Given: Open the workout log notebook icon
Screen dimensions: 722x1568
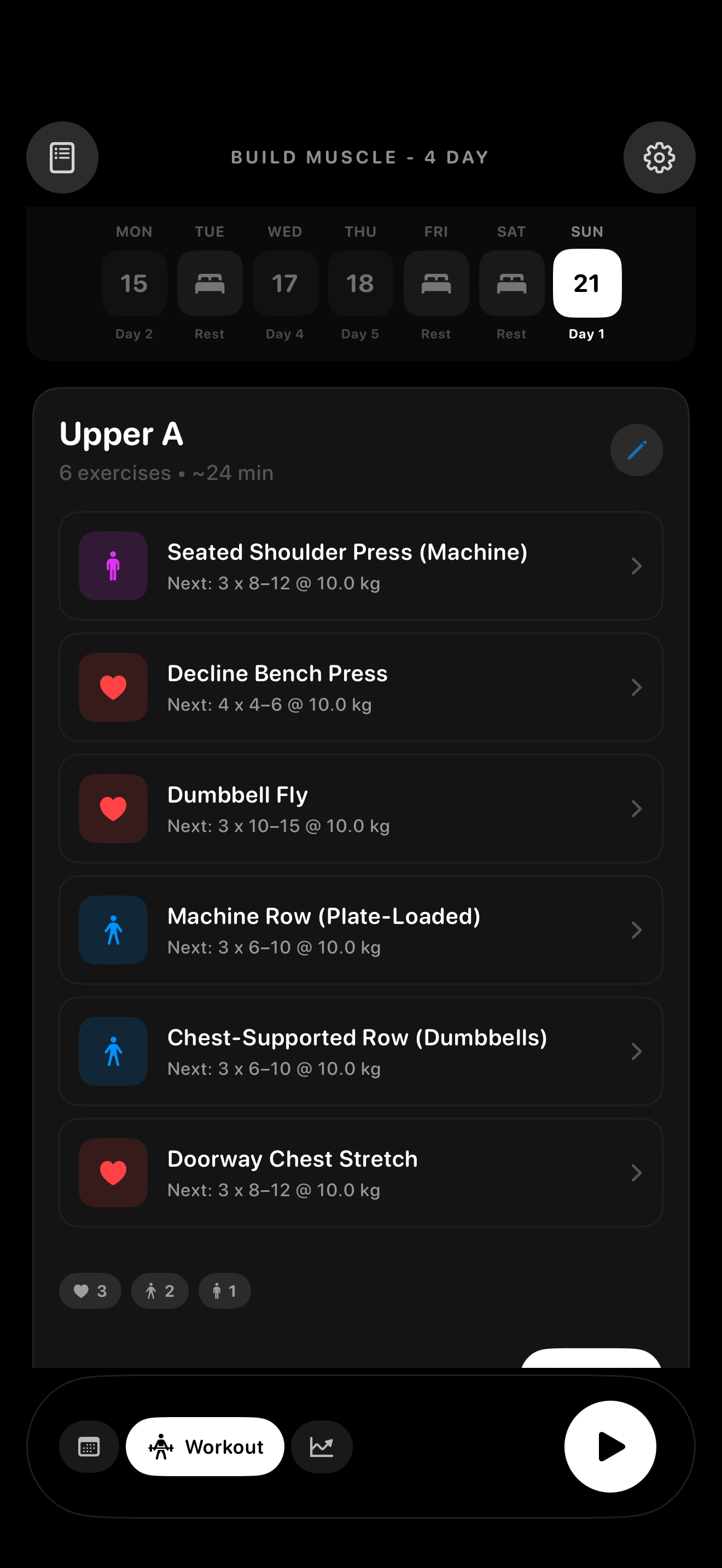Looking at the screenshot, I should (x=62, y=157).
